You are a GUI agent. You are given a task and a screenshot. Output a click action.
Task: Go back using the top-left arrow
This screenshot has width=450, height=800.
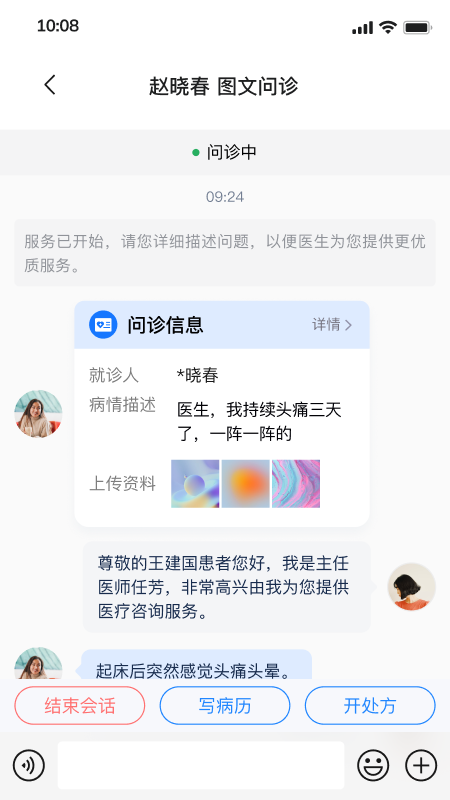pos(49,85)
